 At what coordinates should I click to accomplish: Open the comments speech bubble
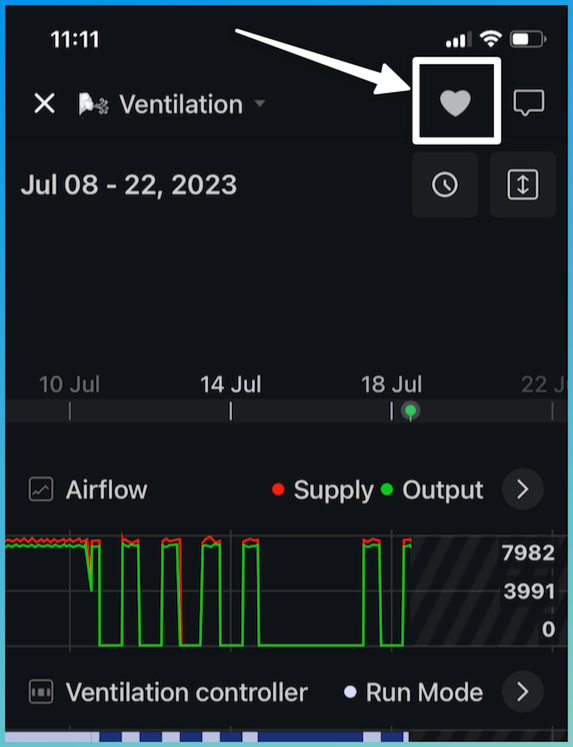(529, 102)
